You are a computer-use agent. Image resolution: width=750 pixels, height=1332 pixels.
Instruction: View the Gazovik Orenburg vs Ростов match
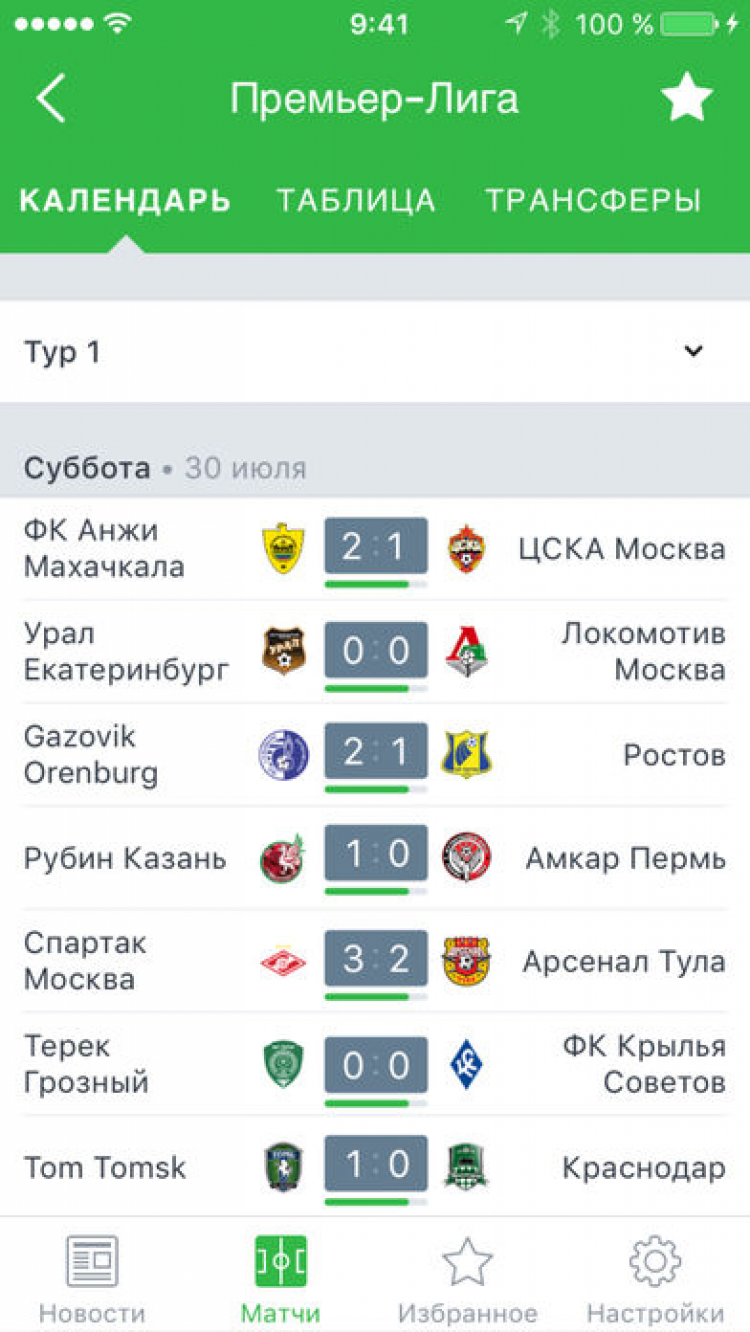pos(375,755)
